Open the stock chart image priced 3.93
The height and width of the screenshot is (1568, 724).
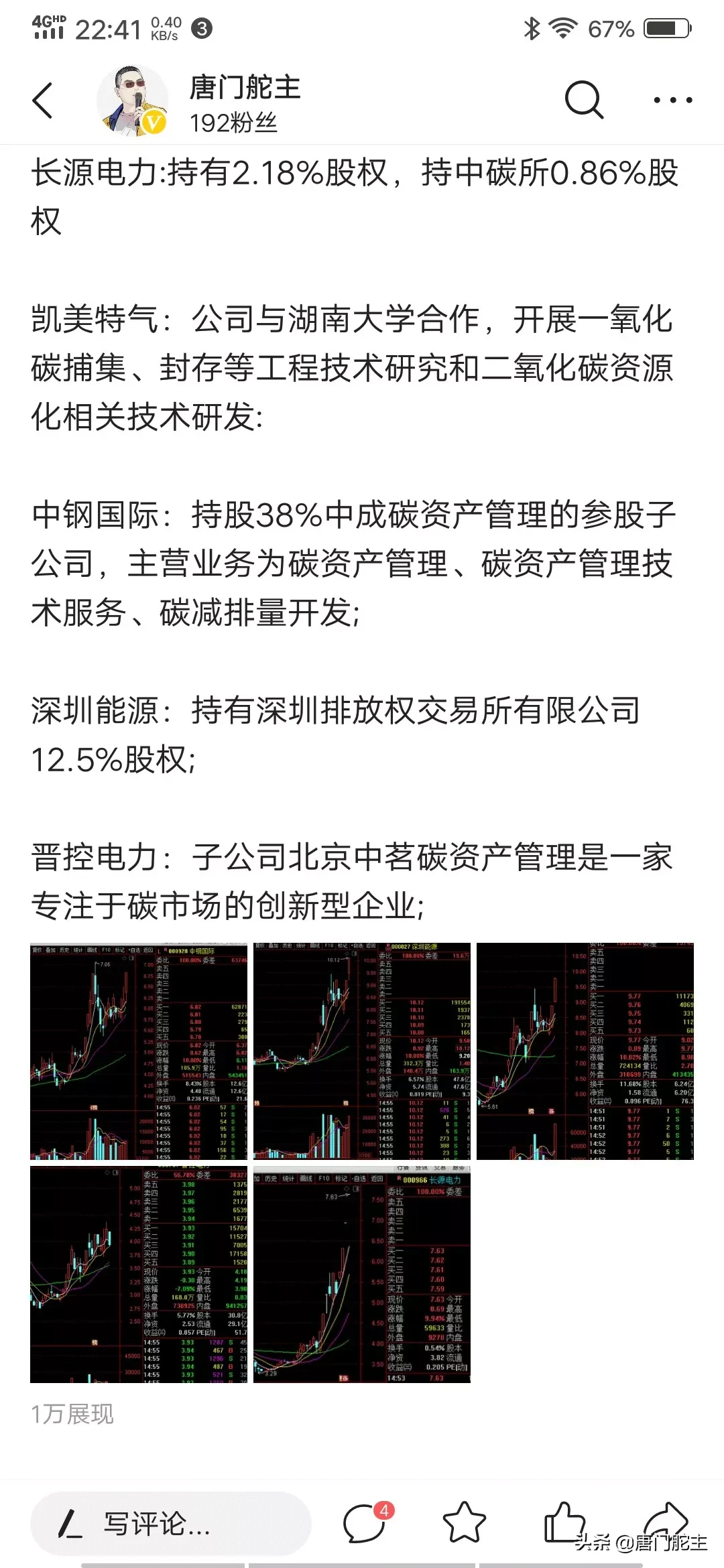click(139, 1274)
